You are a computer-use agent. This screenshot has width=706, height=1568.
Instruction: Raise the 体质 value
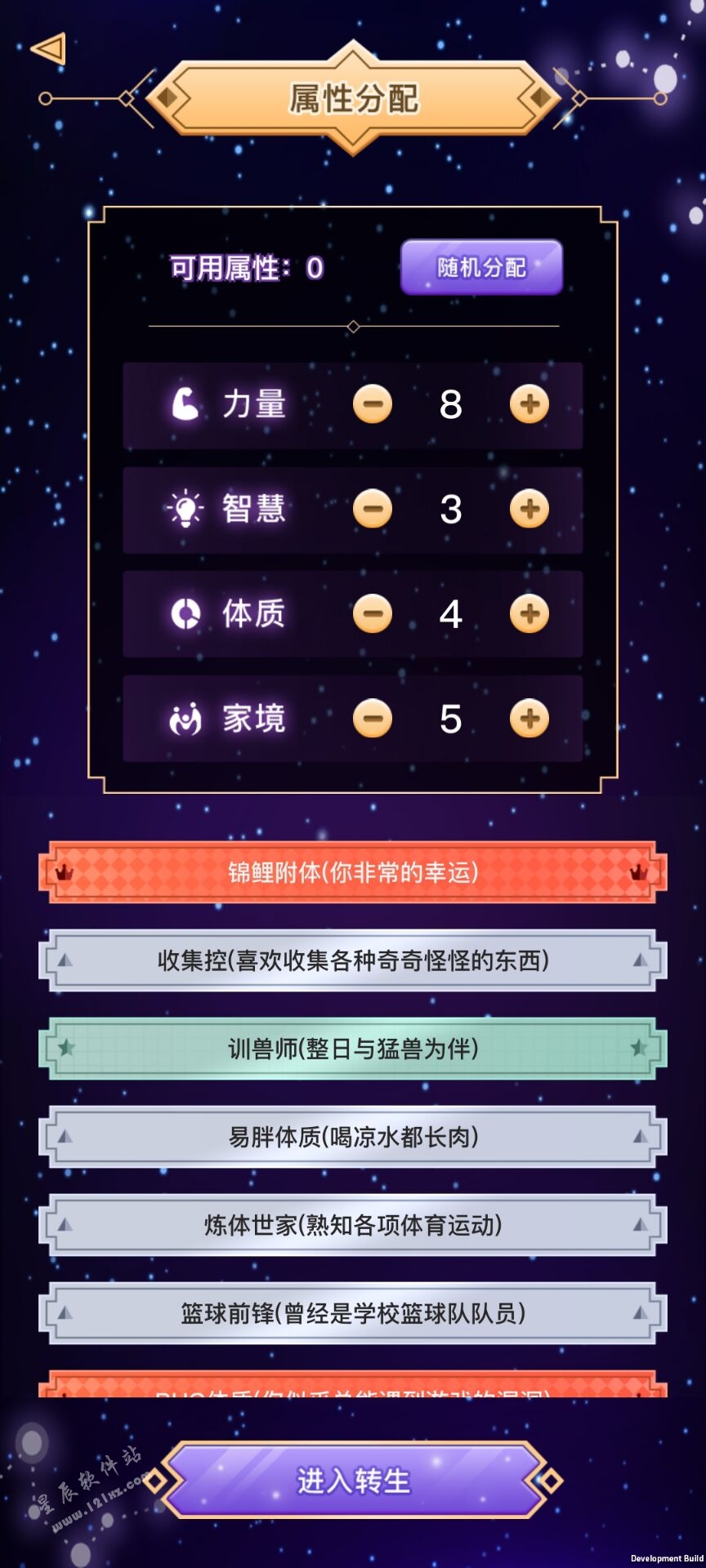[x=529, y=613]
